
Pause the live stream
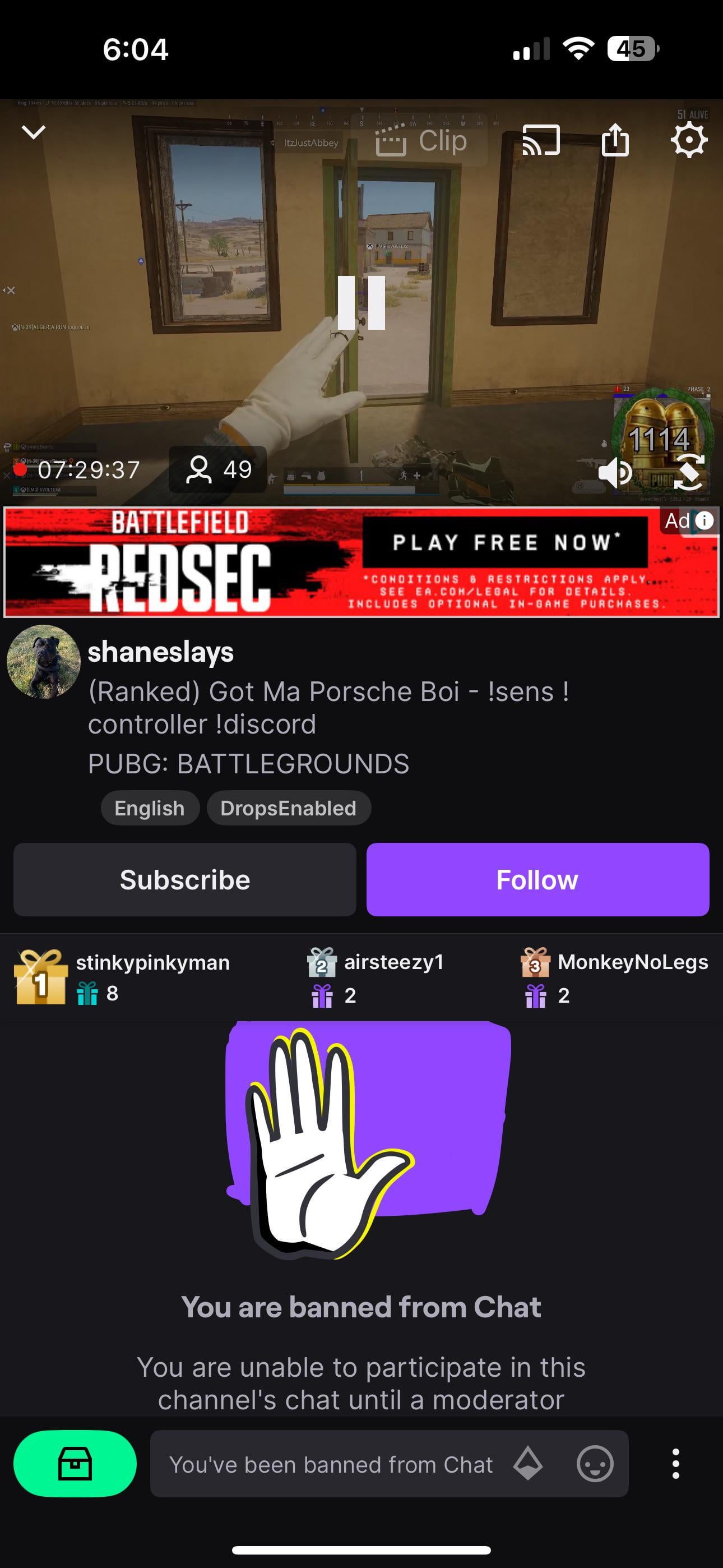[361, 302]
